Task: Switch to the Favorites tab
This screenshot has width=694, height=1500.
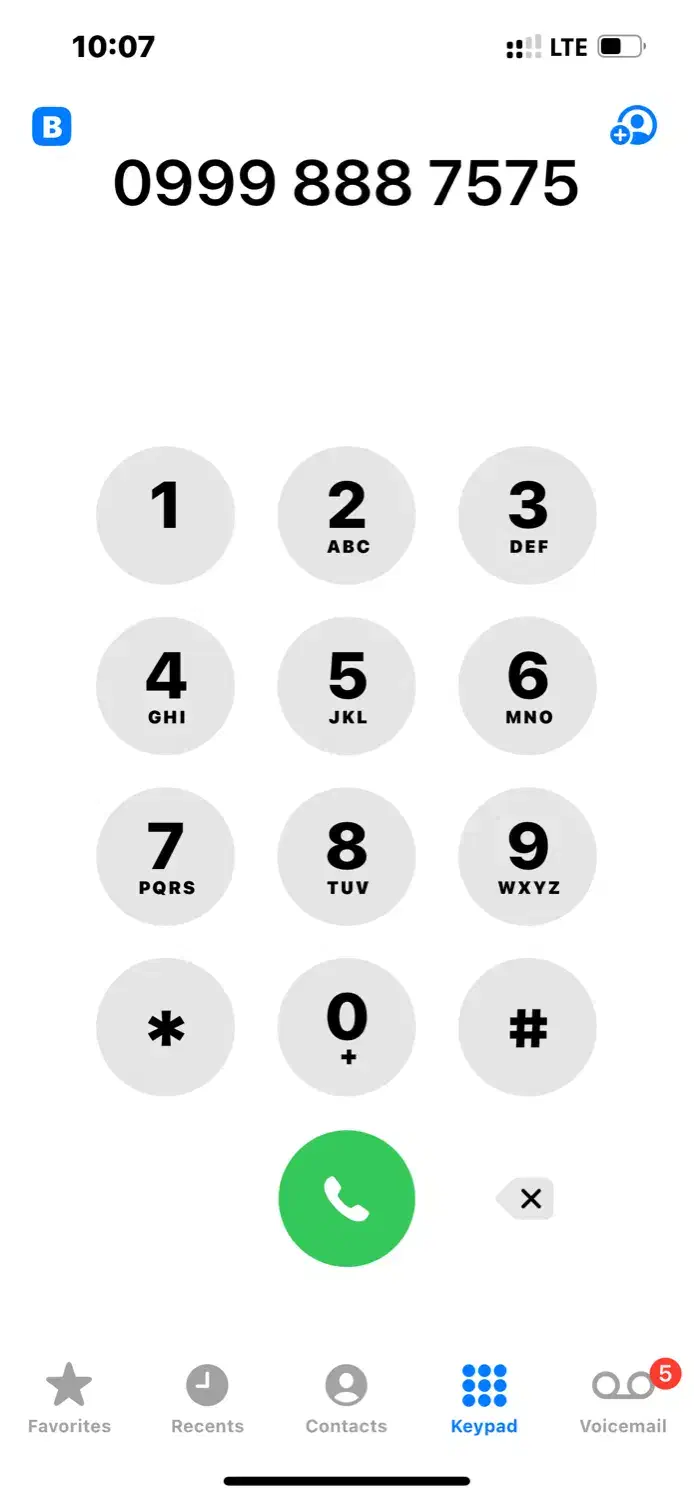Action: coord(69,1398)
